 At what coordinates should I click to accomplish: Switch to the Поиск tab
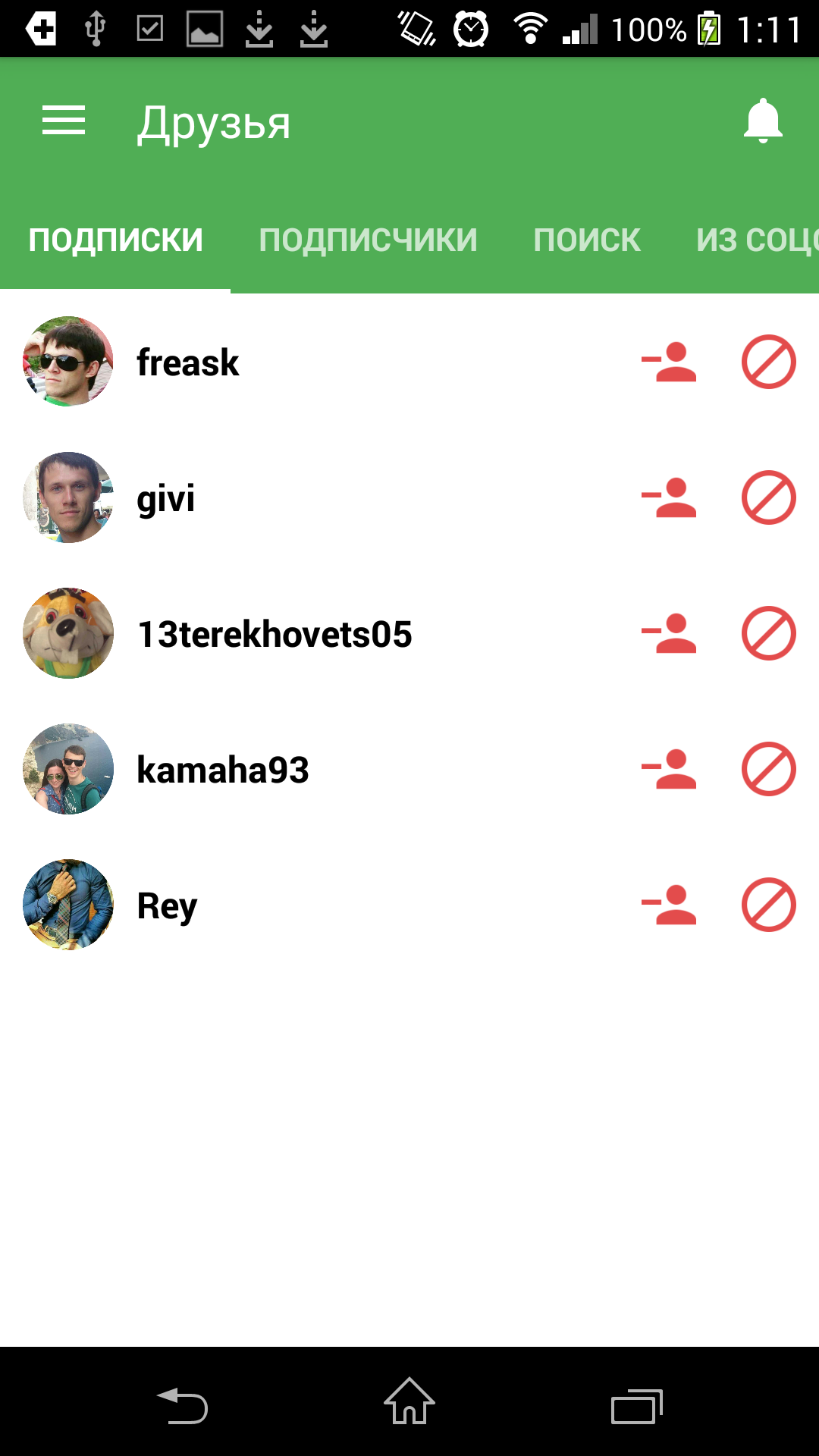point(587,240)
